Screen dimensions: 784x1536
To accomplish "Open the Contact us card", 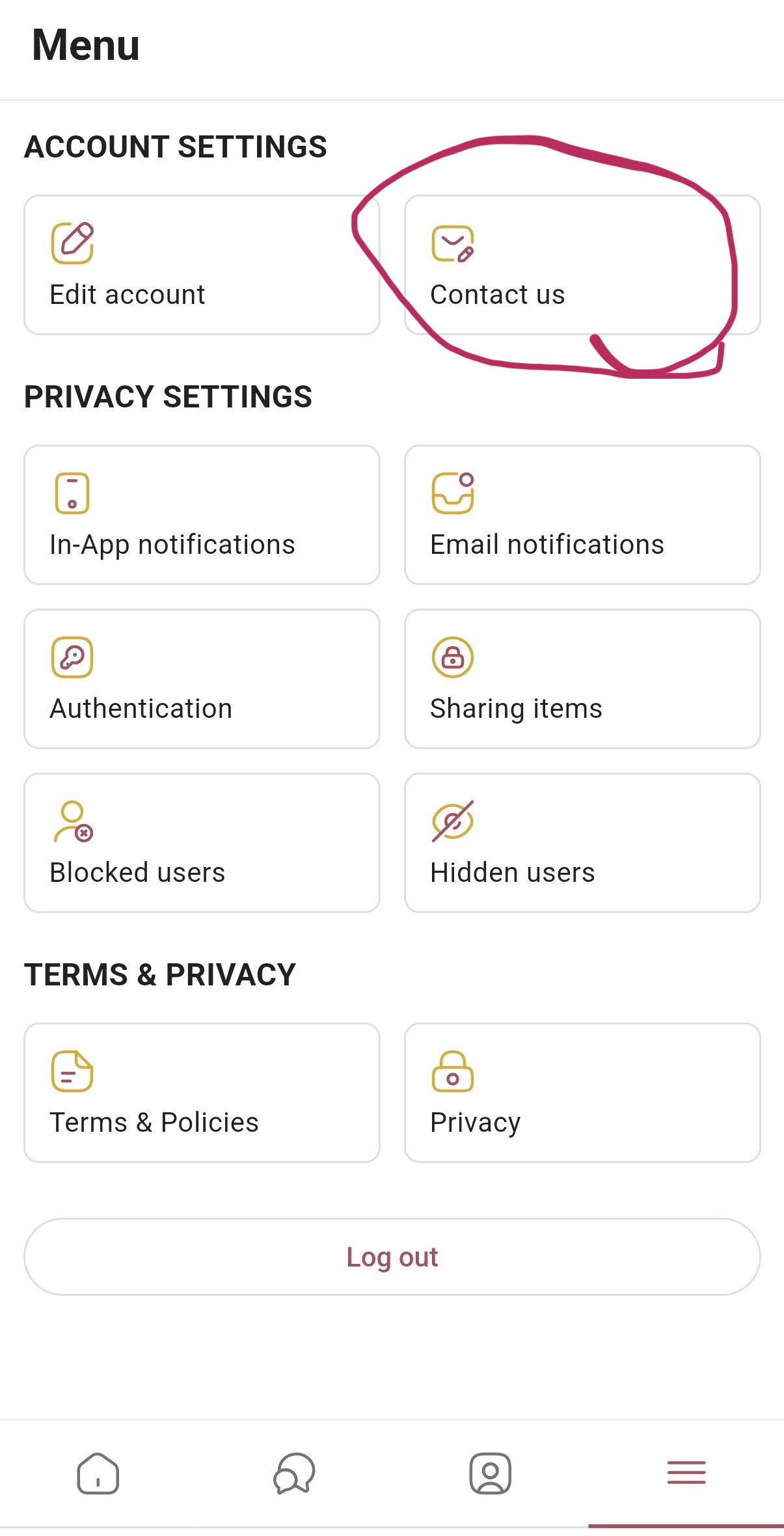I will 582,265.
